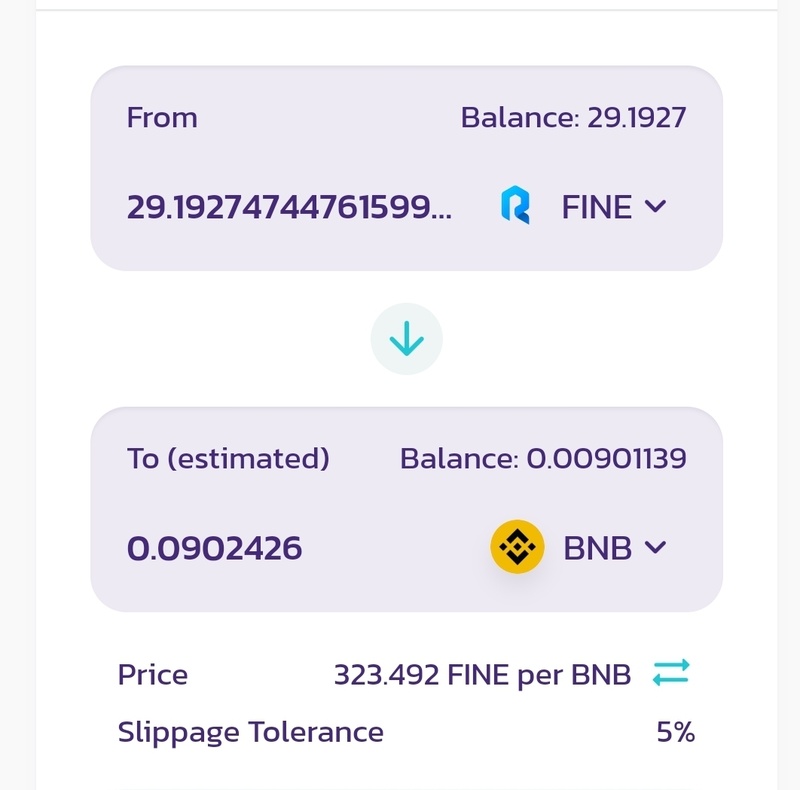Invert the FINE per BNB price
Viewport: 800px width, 790px height.
tap(671, 674)
